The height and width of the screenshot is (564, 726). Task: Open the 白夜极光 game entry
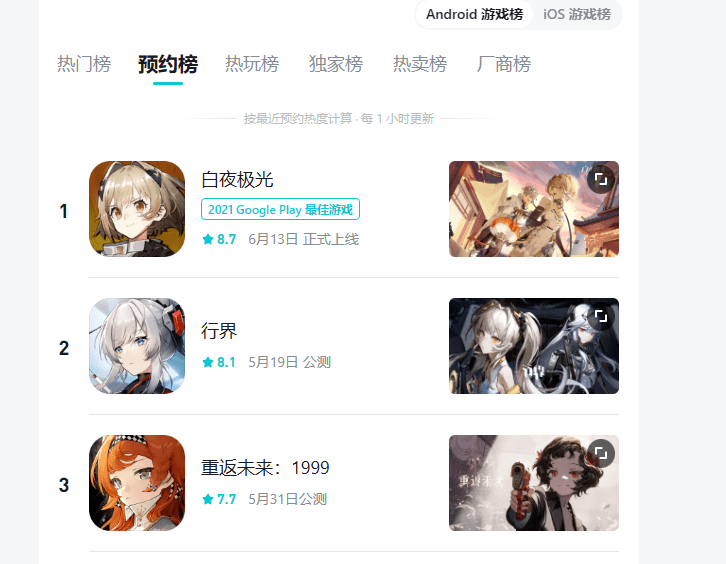pyautogui.click(x=237, y=180)
